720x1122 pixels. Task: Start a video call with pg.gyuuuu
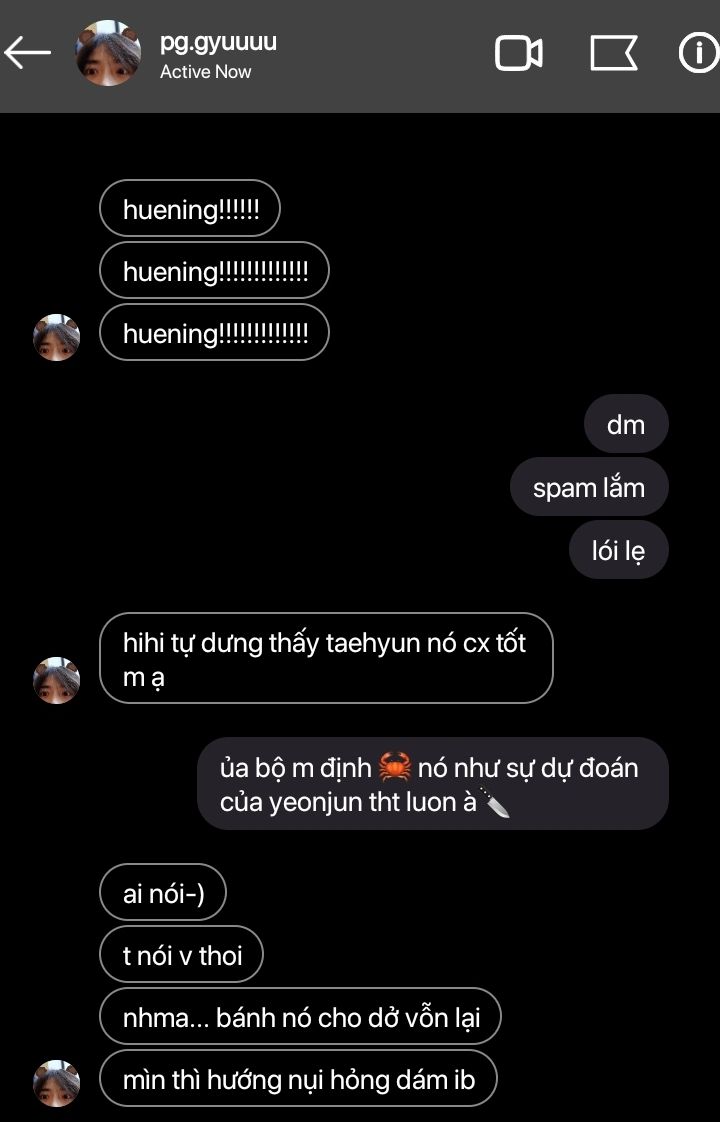pos(519,53)
